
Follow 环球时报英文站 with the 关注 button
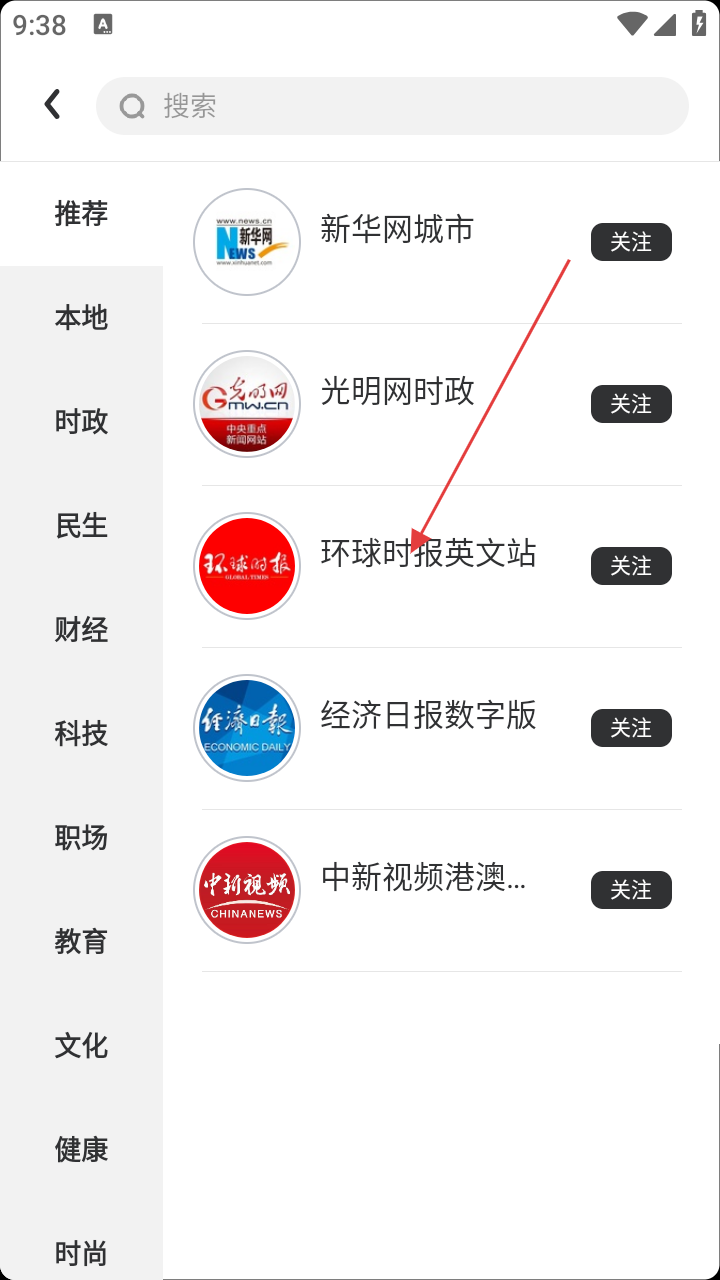pos(631,566)
